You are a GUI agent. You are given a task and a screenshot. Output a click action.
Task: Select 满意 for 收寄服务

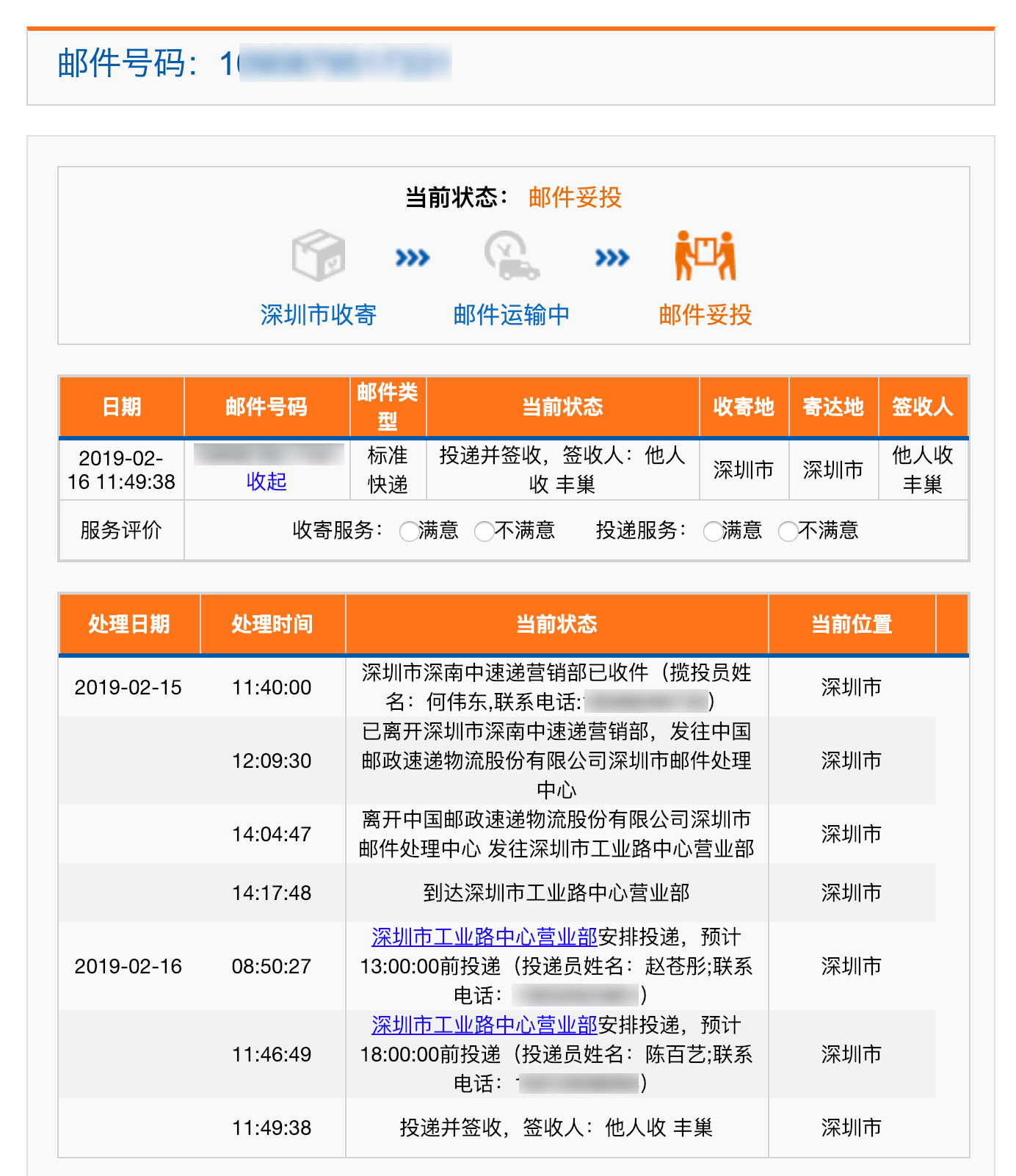coord(409,531)
